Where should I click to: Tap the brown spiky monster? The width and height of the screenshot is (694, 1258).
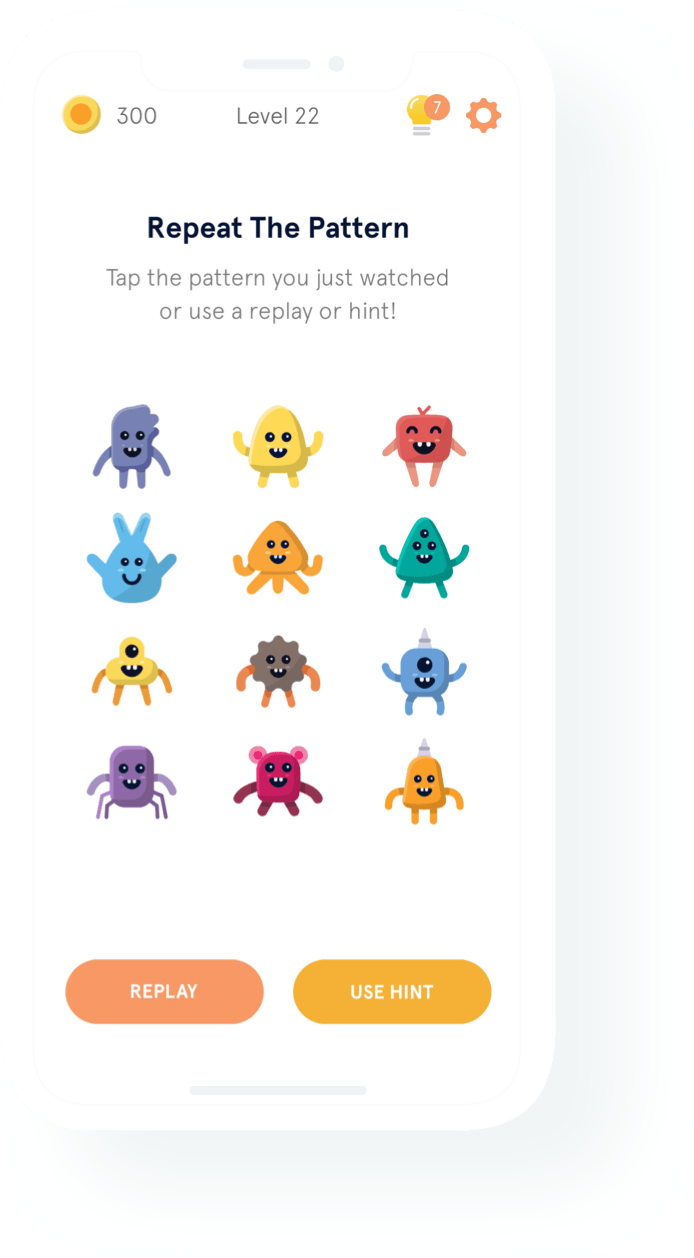[277, 670]
